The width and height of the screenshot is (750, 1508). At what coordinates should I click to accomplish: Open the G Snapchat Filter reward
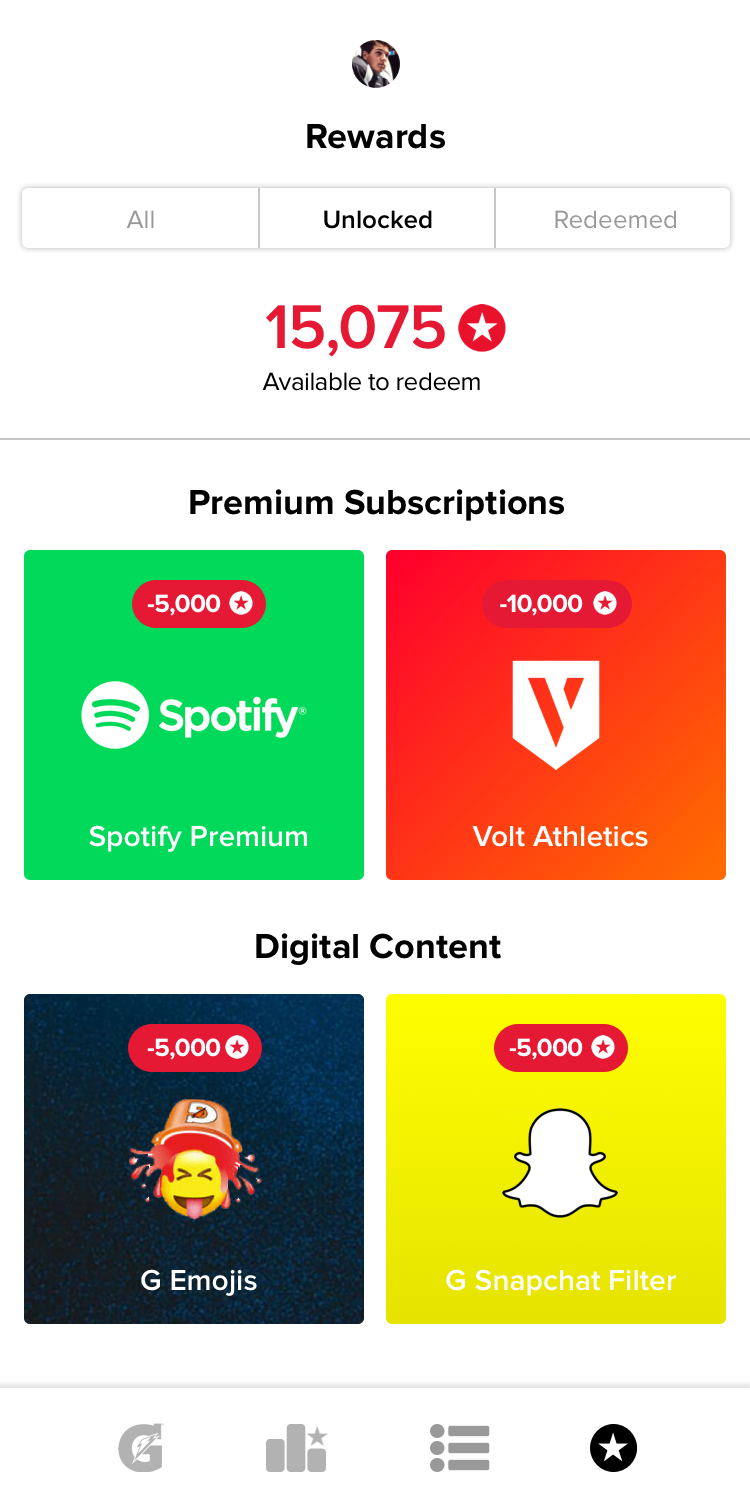(556, 1159)
